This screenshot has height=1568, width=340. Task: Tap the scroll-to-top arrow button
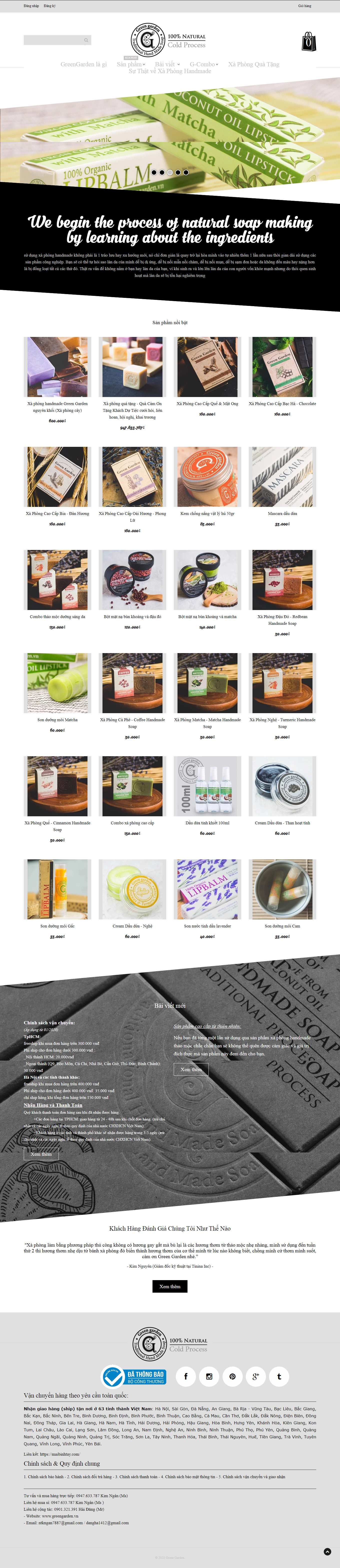click(328, 1551)
